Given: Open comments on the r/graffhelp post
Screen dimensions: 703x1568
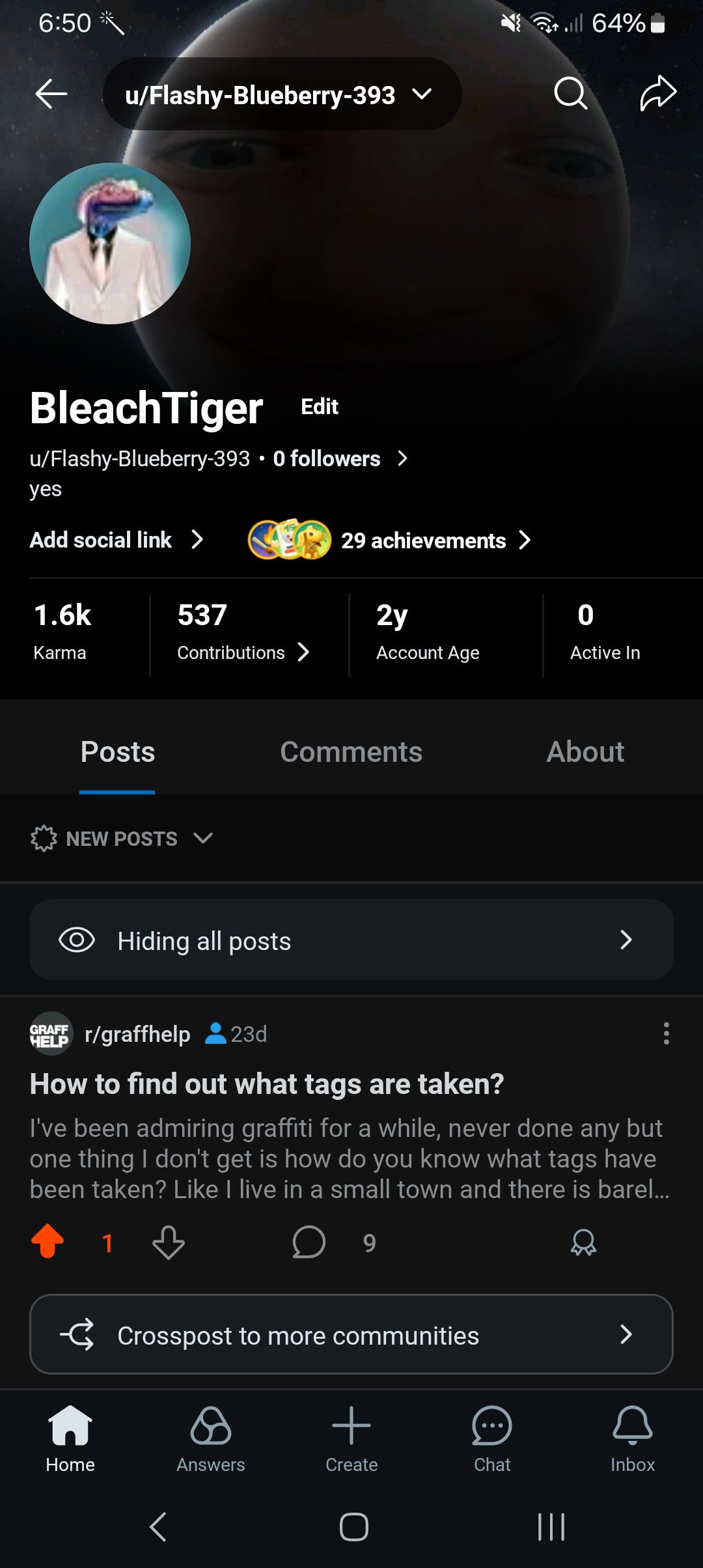Looking at the screenshot, I should pyautogui.click(x=309, y=1242).
